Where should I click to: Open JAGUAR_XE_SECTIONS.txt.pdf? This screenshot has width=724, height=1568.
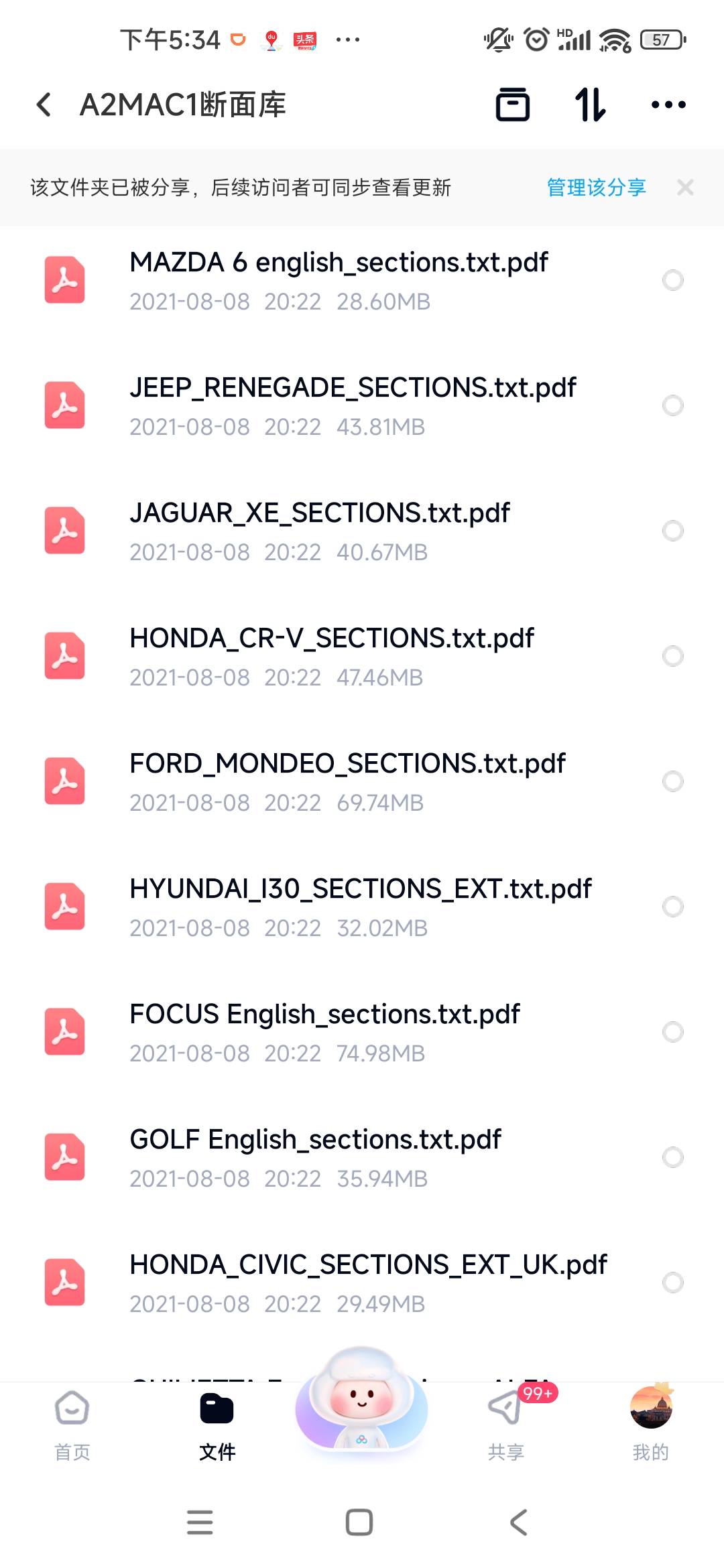click(x=362, y=531)
